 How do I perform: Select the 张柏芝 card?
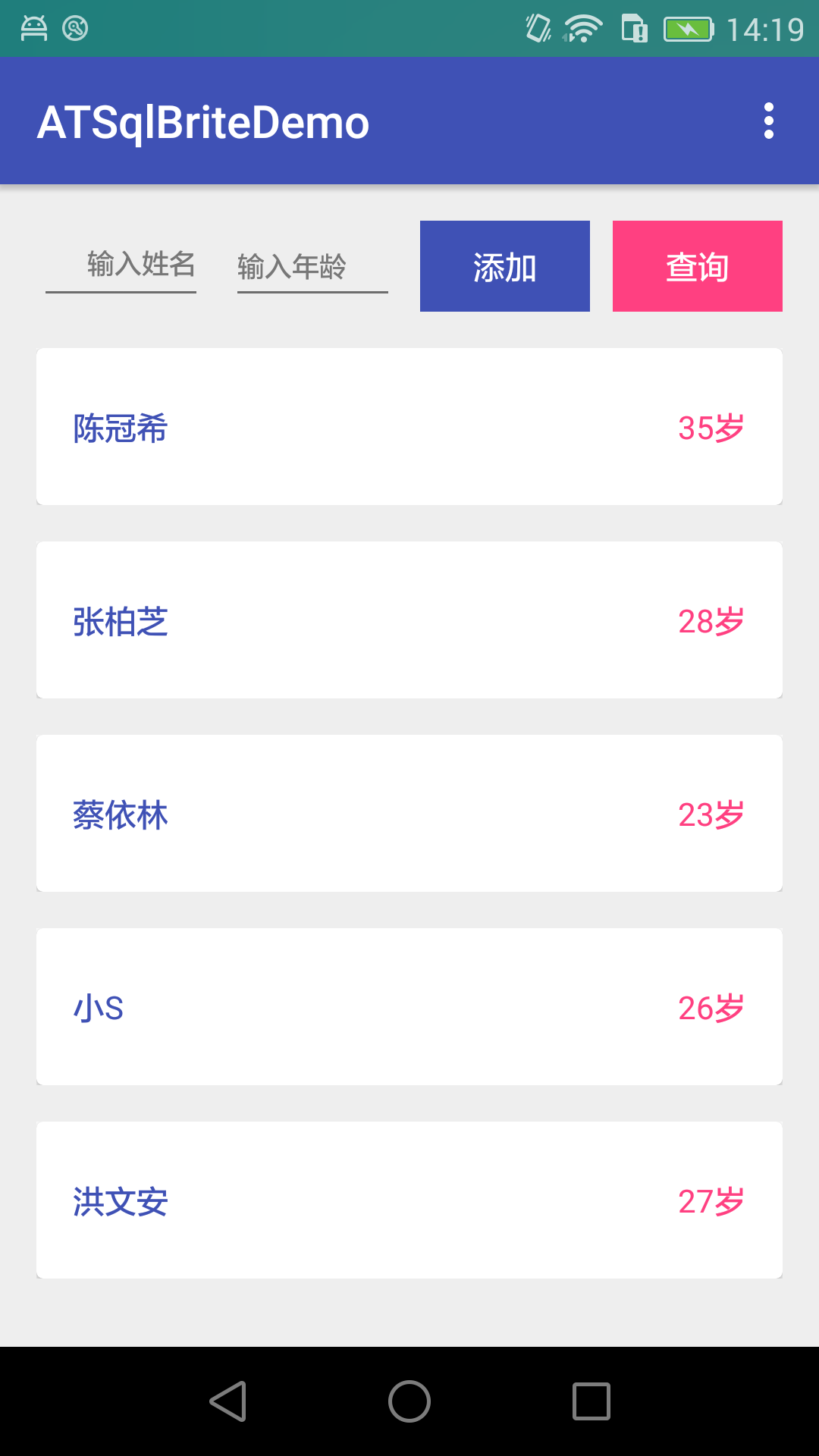tap(409, 620)
